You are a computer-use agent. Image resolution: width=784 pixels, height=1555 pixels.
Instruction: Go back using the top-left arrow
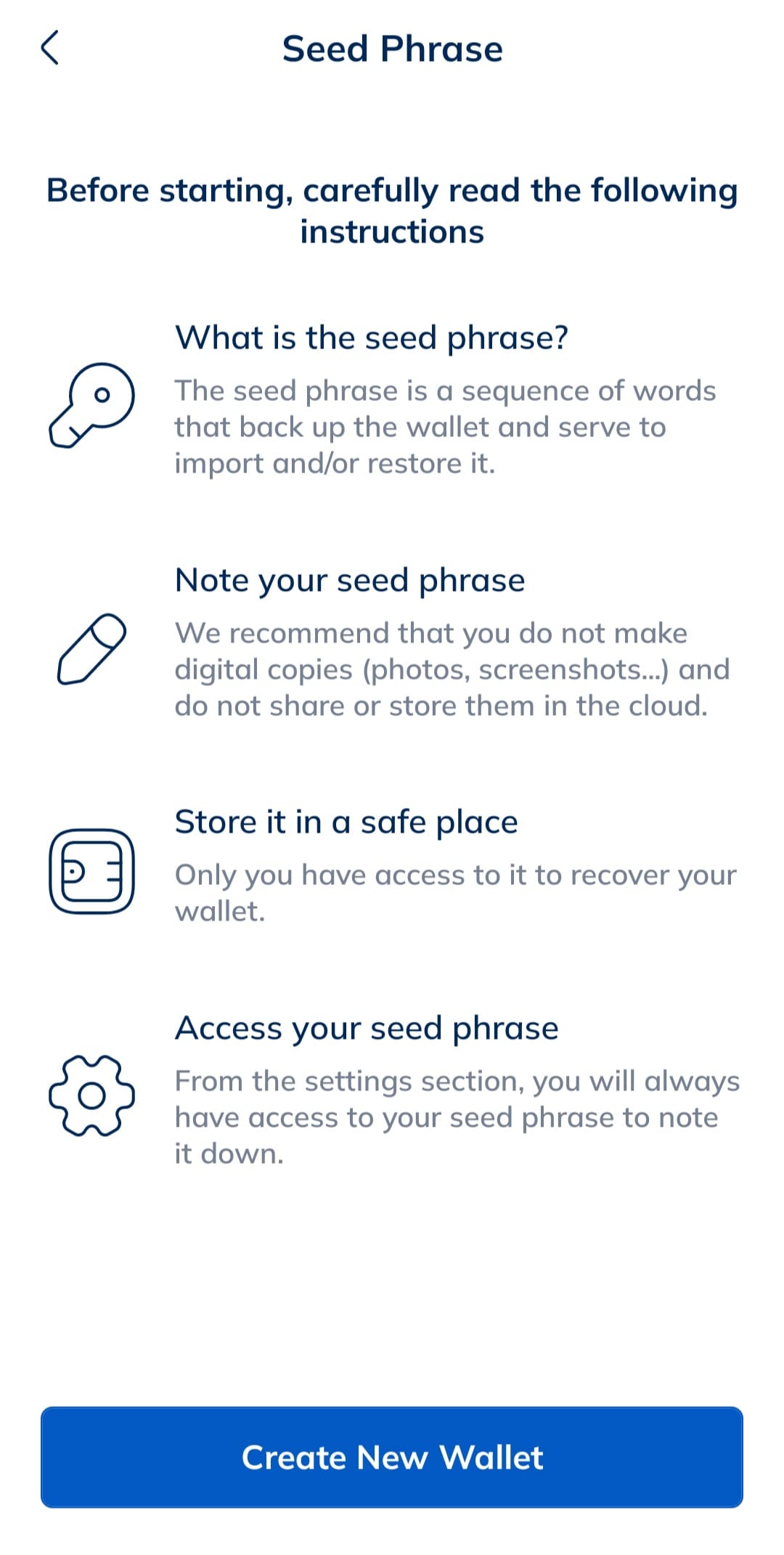(49, 49)
